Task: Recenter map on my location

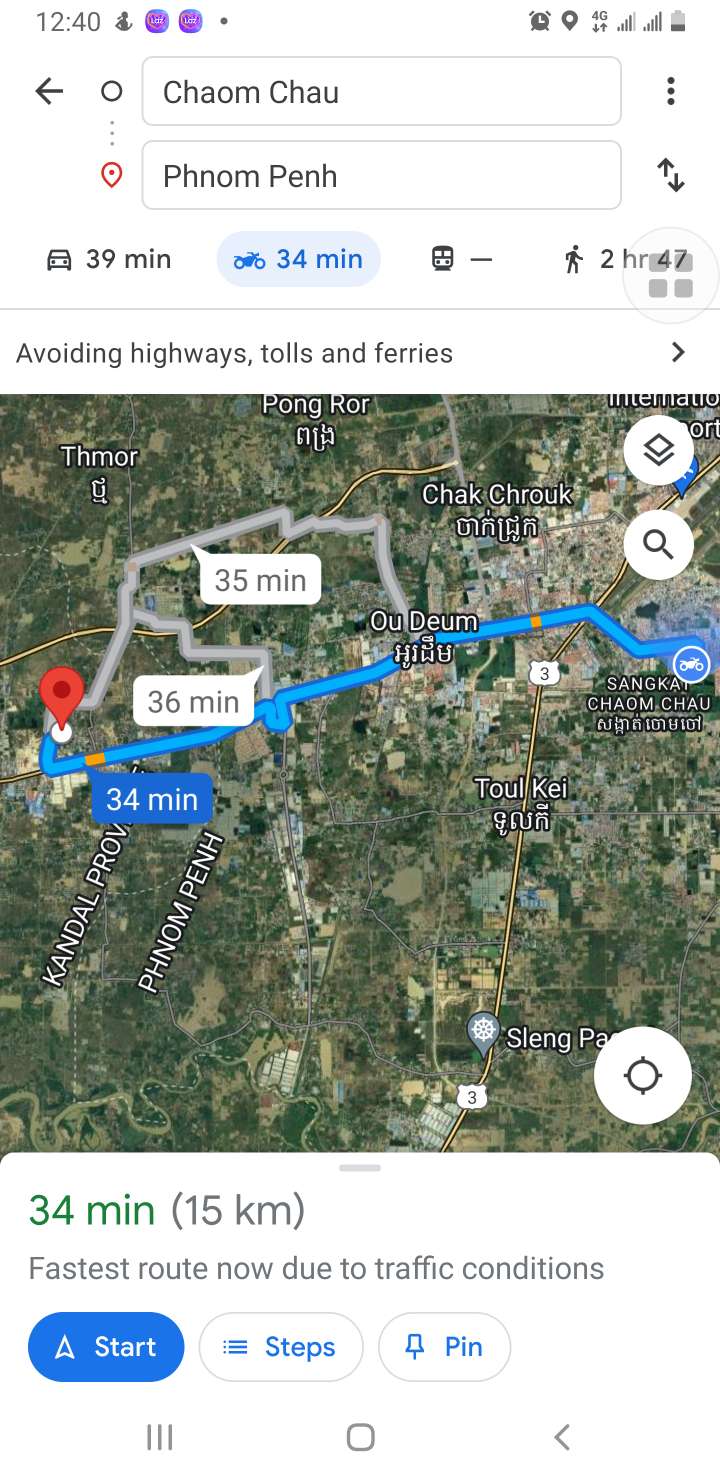Action: pyautogui.click(x=643, y=1076)
